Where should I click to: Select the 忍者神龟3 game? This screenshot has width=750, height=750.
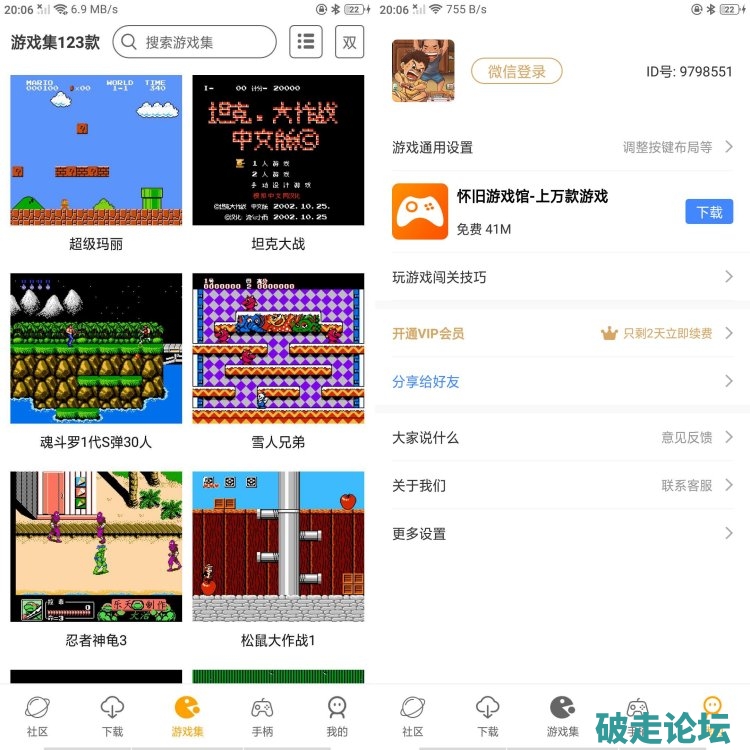[96, 546]
